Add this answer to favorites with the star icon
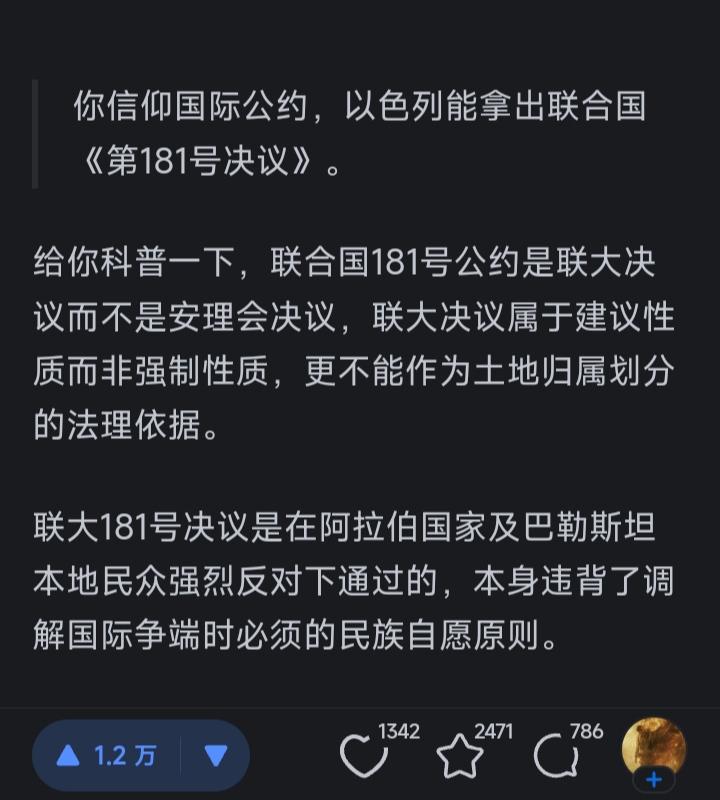 click(459, 757)
